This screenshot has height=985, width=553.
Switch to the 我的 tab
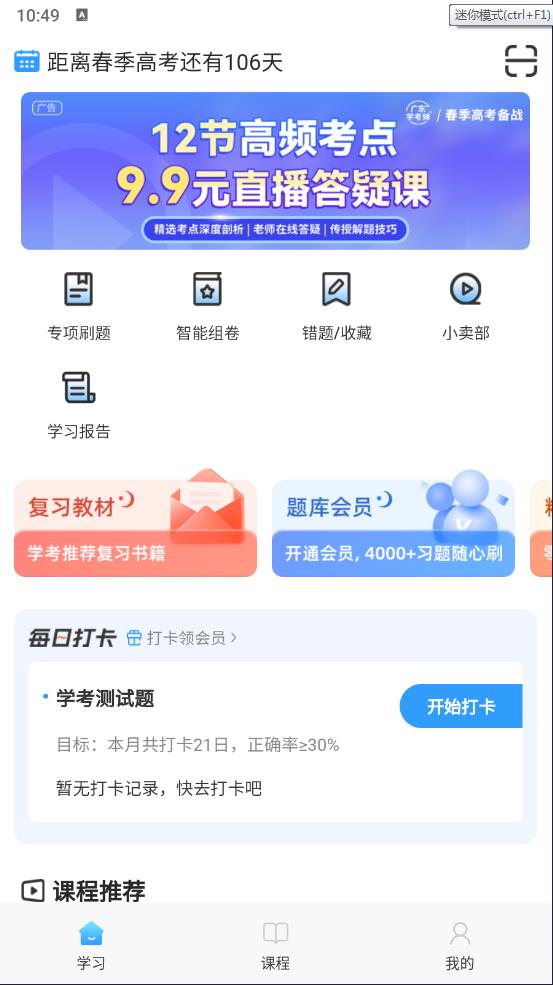[x=460, y=945]
